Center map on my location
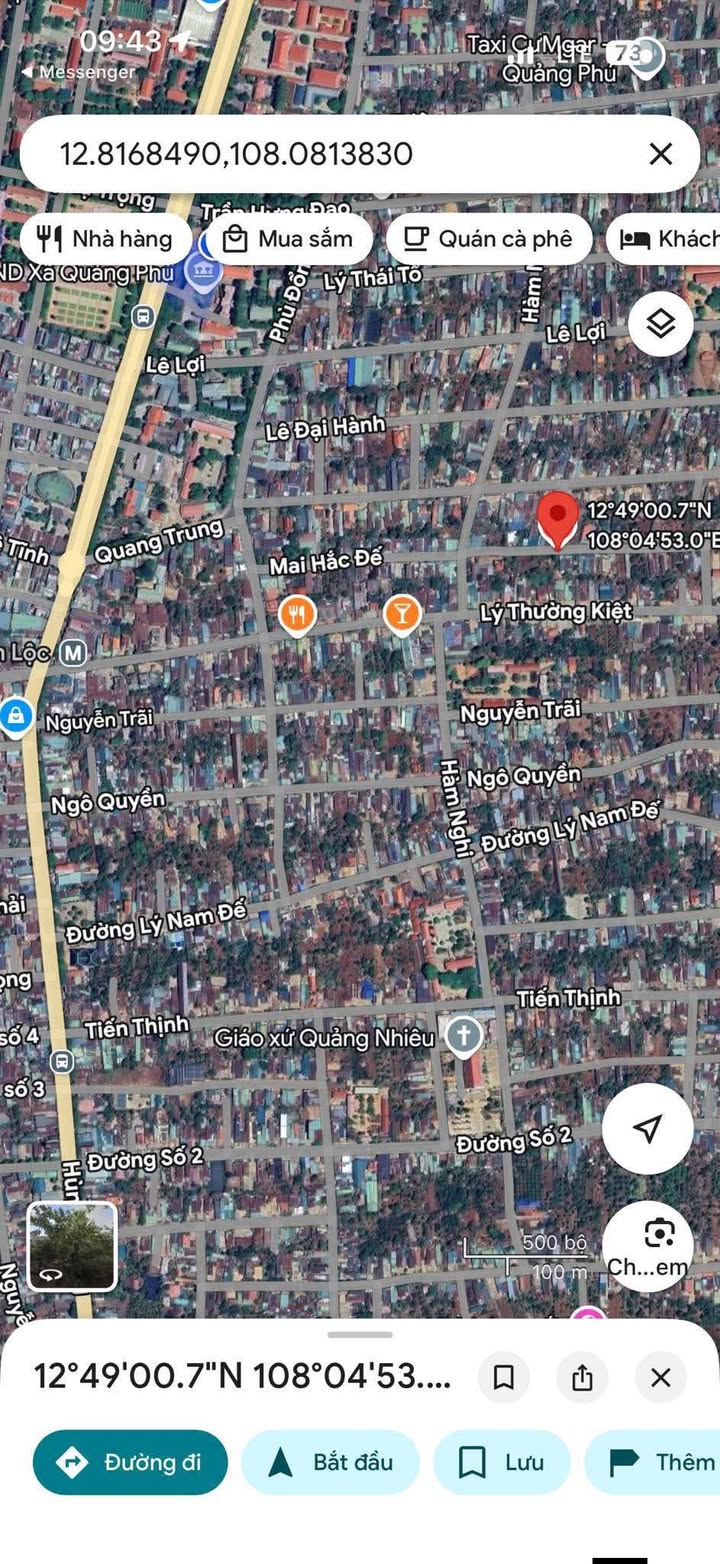This screenshot has height=1564, width=720. pyautogui.click(x=647, y=1129)
